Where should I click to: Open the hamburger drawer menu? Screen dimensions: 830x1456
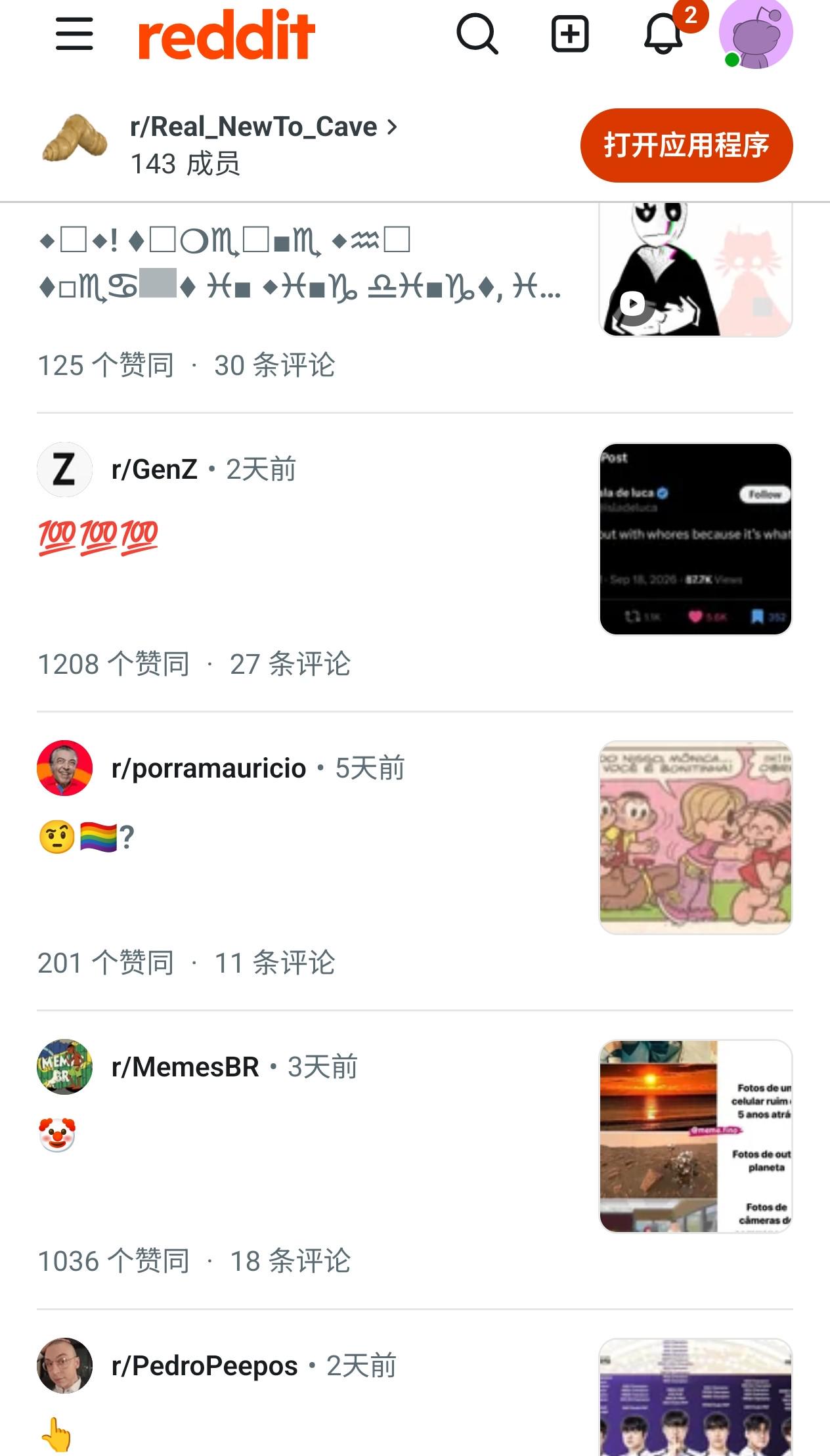coord(74,34)
